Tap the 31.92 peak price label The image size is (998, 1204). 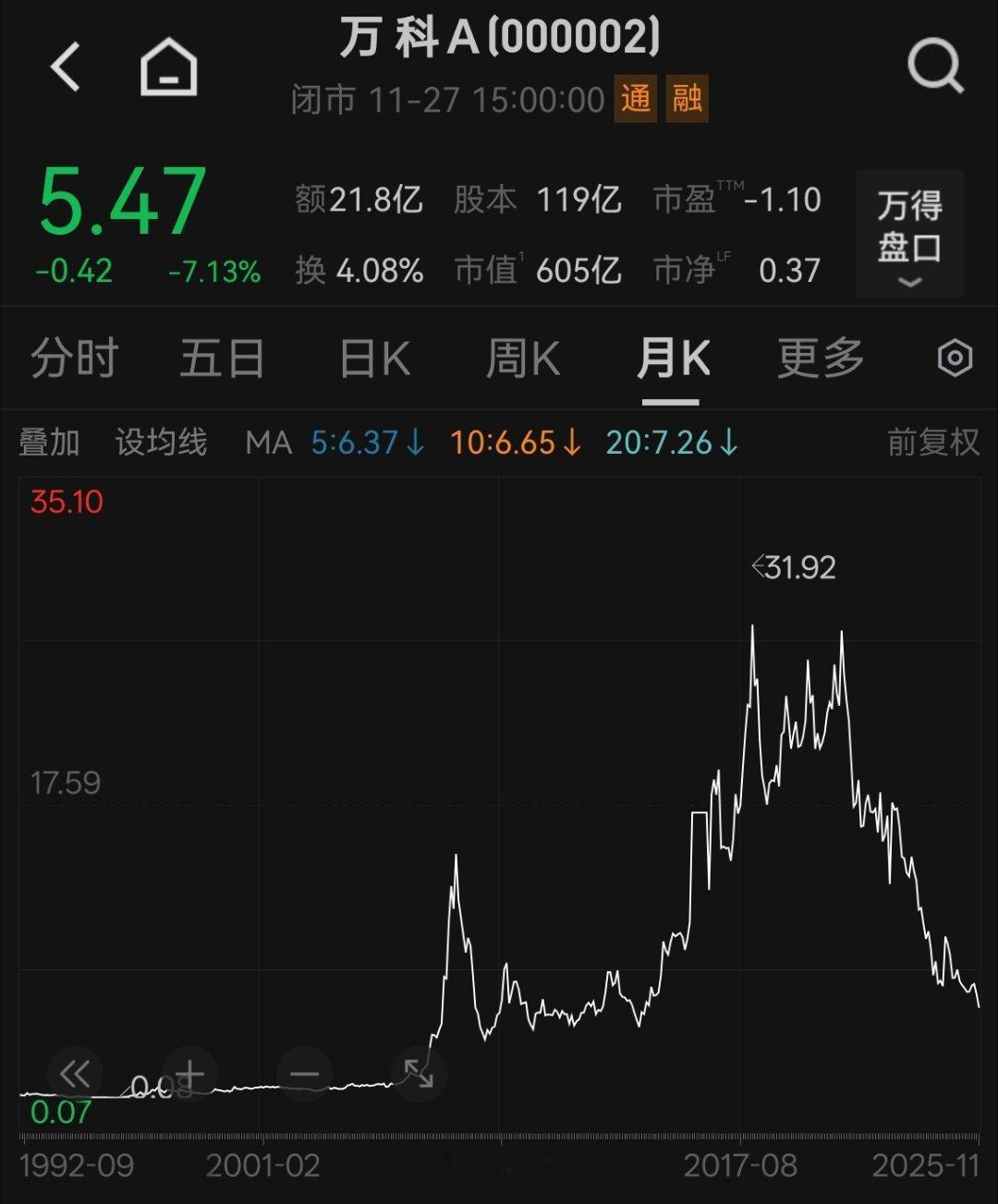(x=797, y=567)
